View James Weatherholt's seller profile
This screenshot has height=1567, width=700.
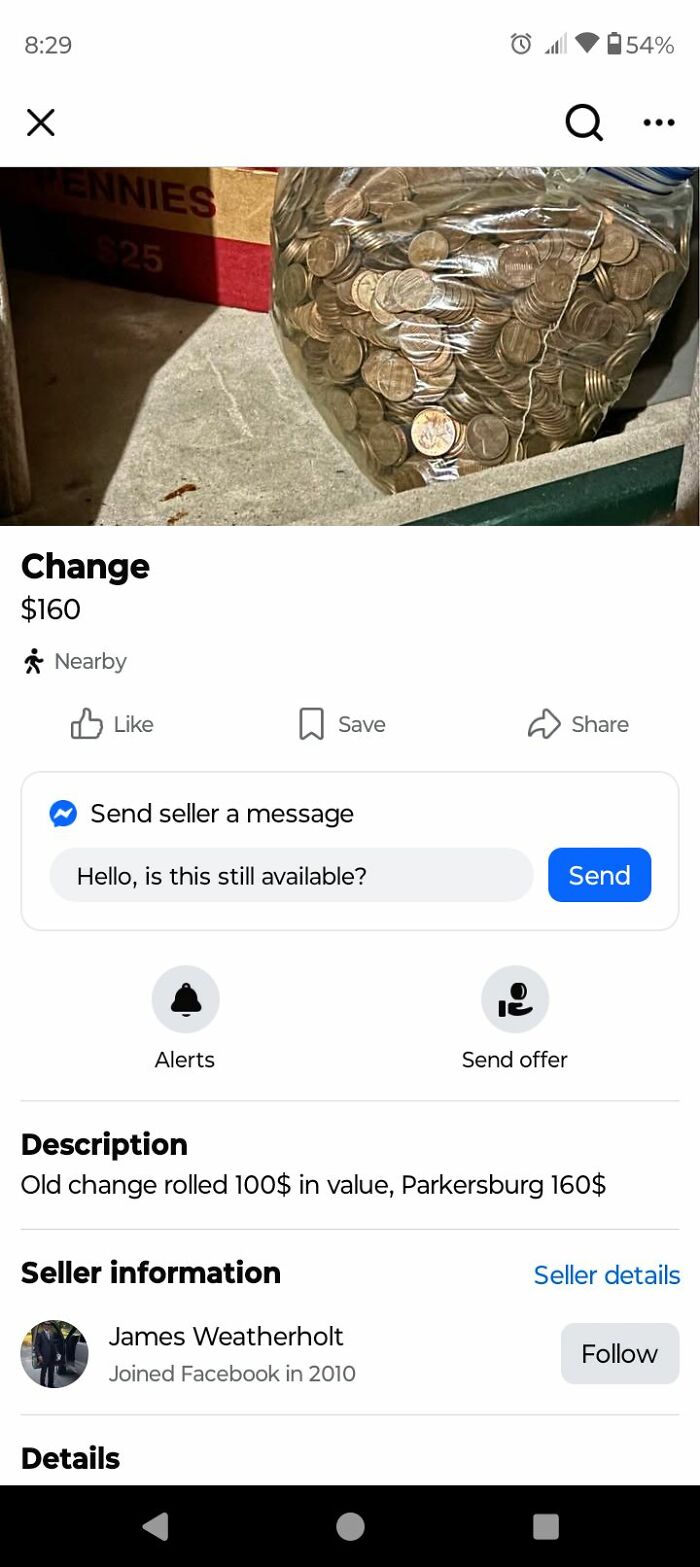coord(225,1337)
